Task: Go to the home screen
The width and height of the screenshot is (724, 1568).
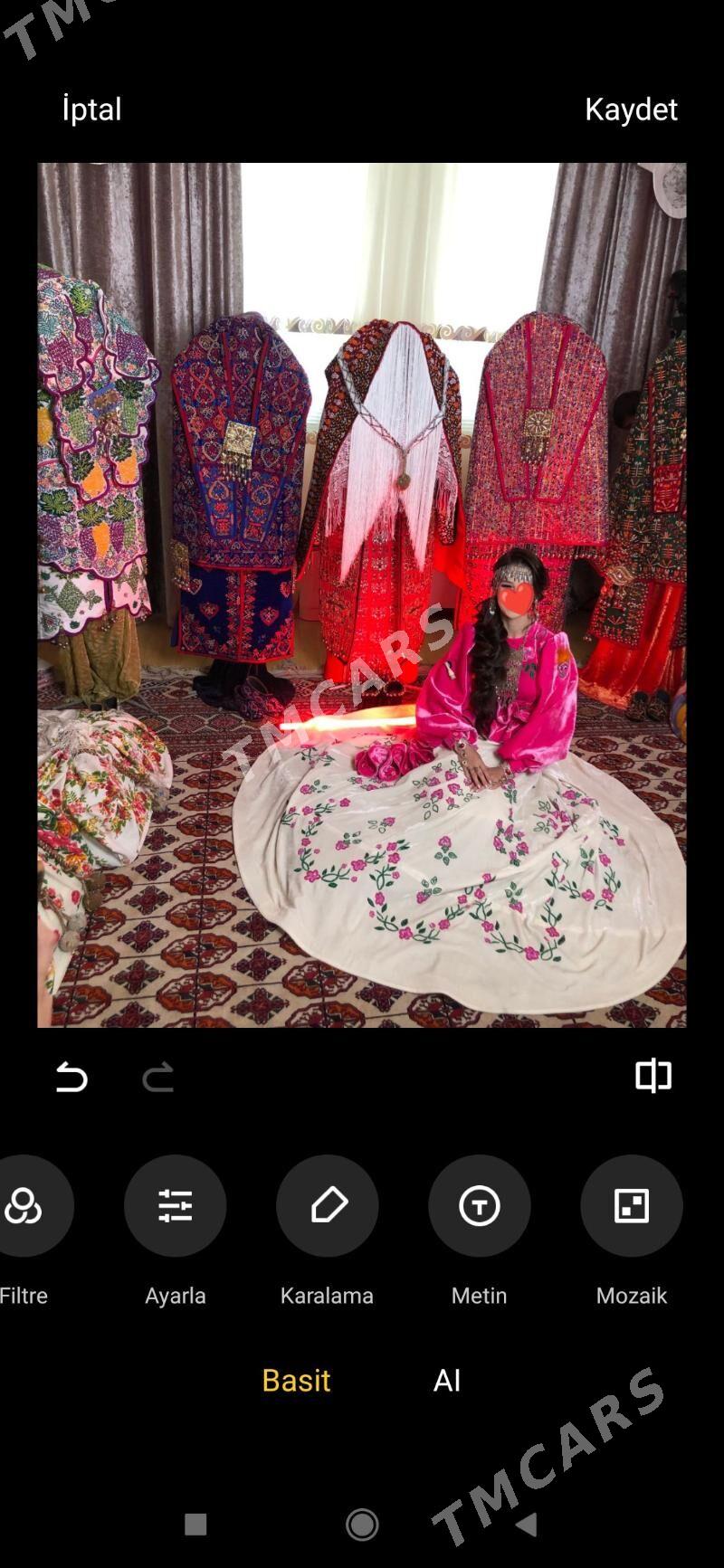Action: (362, 1525)
